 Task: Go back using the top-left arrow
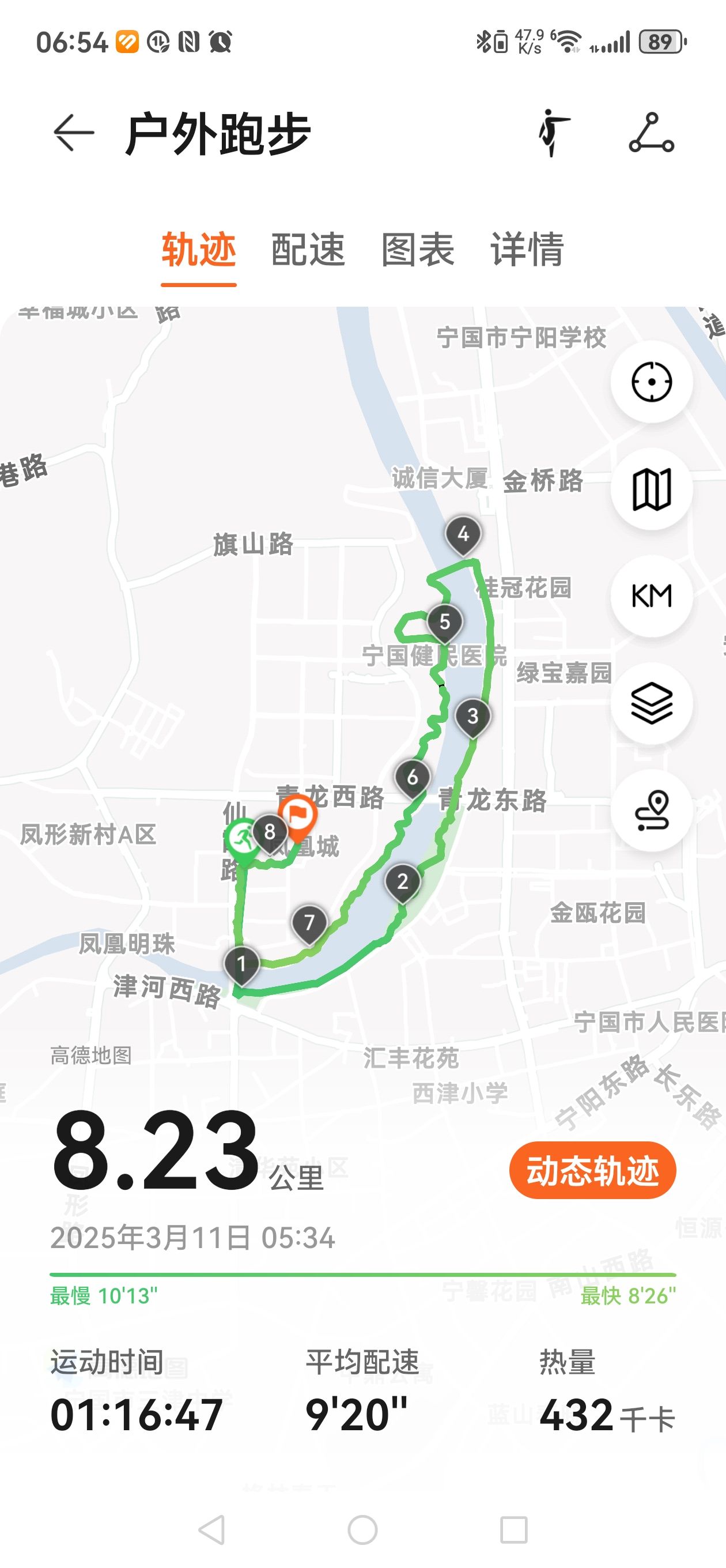tap(74, 132)
